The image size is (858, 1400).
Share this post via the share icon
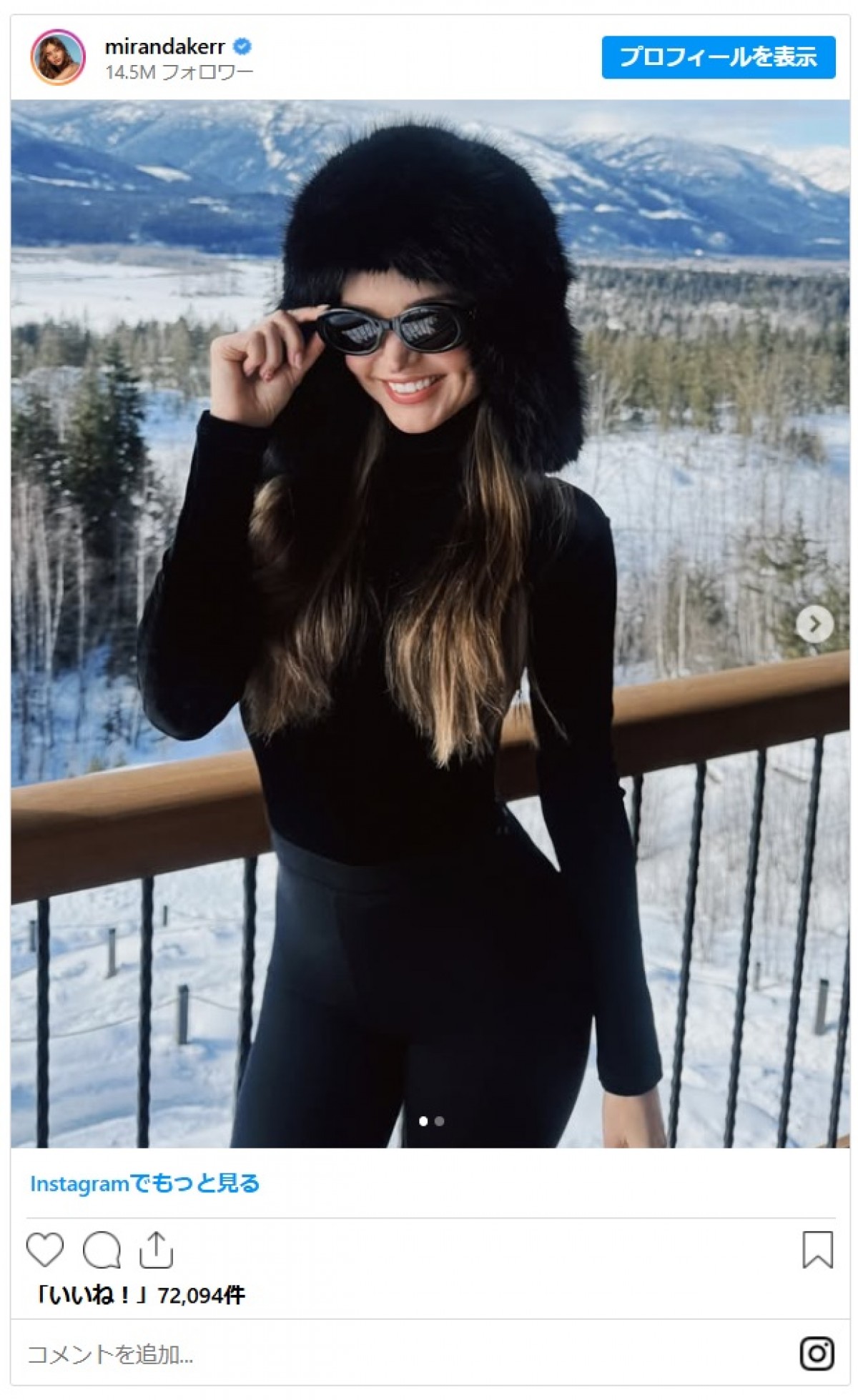[x=156, y=1250]
